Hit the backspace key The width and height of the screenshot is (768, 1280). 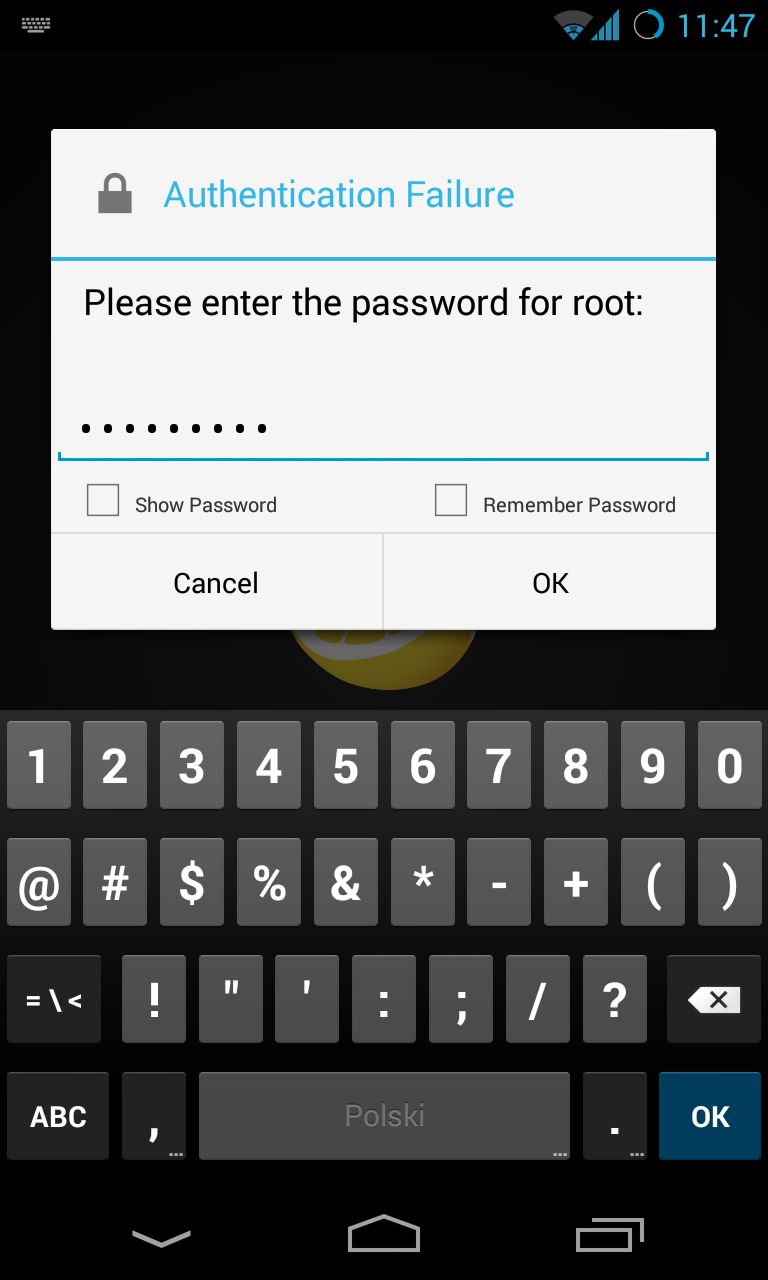714,1000
